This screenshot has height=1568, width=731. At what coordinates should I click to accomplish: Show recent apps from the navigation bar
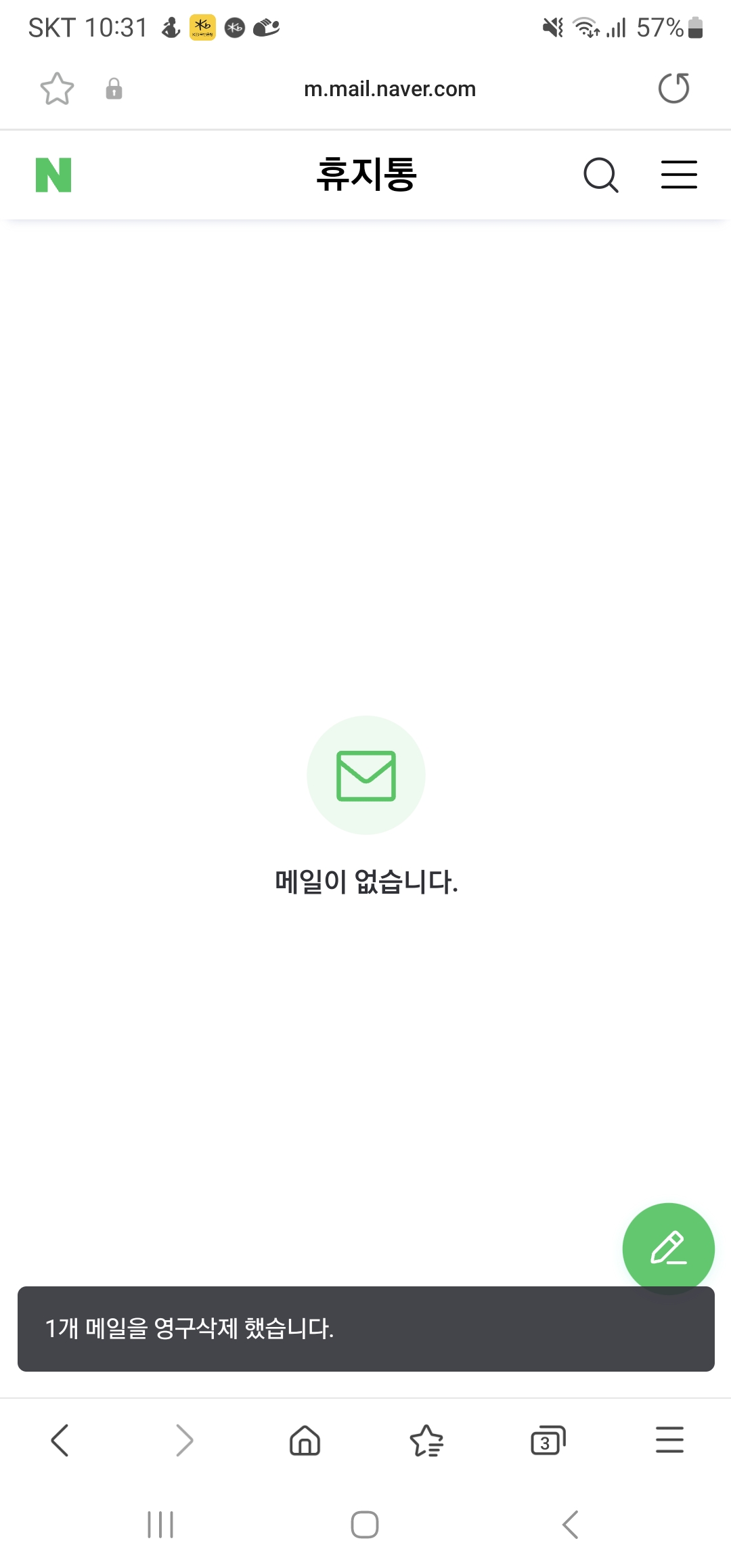click(160, 1524)
